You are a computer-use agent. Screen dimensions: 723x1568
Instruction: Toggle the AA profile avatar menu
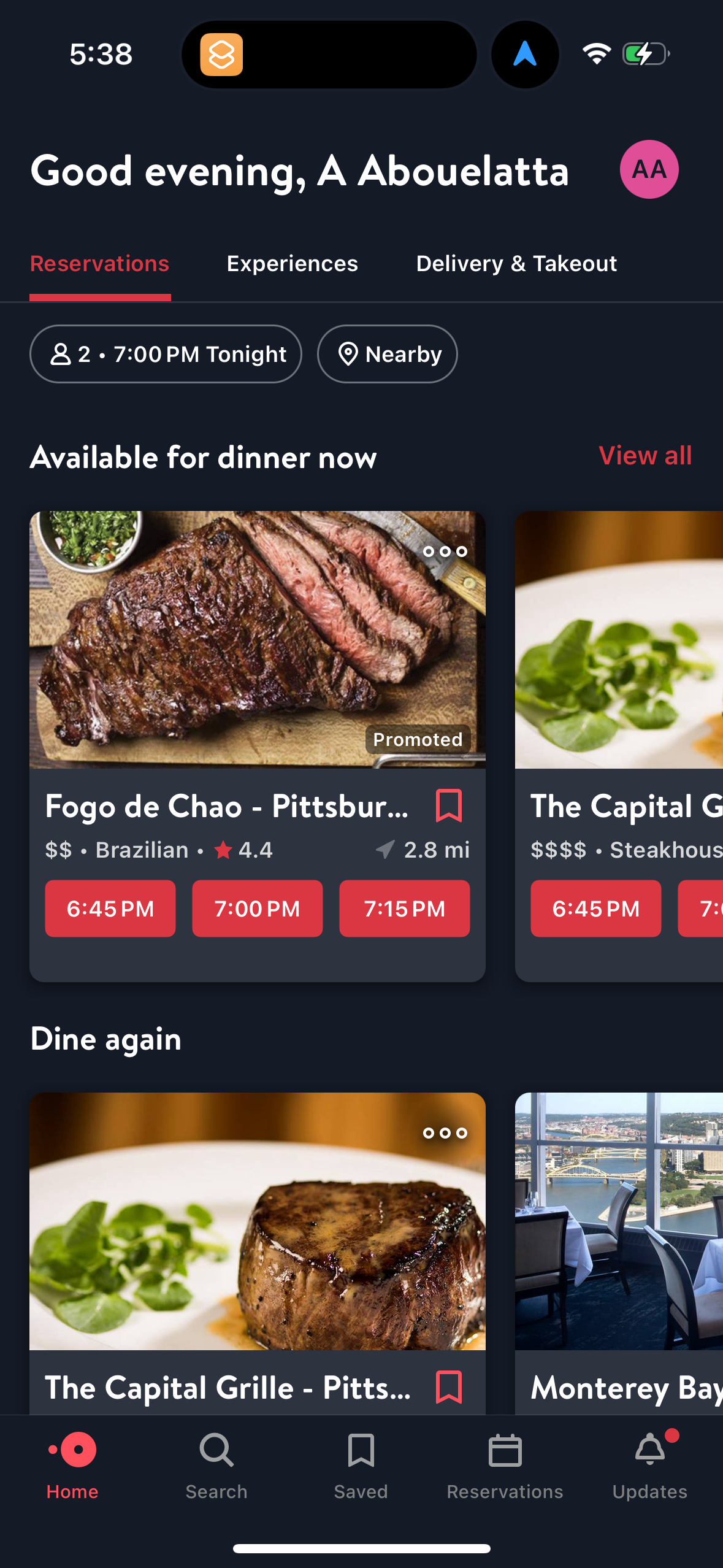[x=649, y=170]
